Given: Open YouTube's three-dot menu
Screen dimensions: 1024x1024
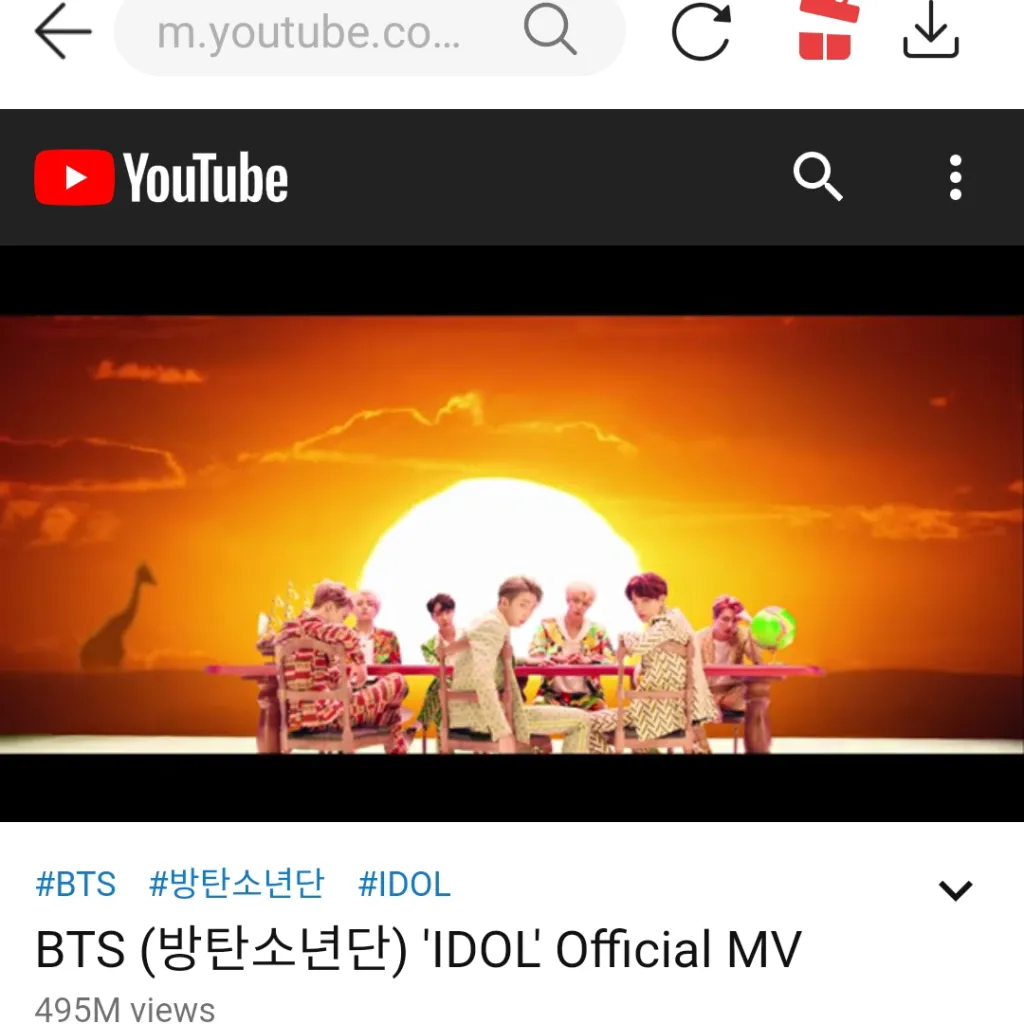Looking at the screenshot, I should click(x=955, y=178).
